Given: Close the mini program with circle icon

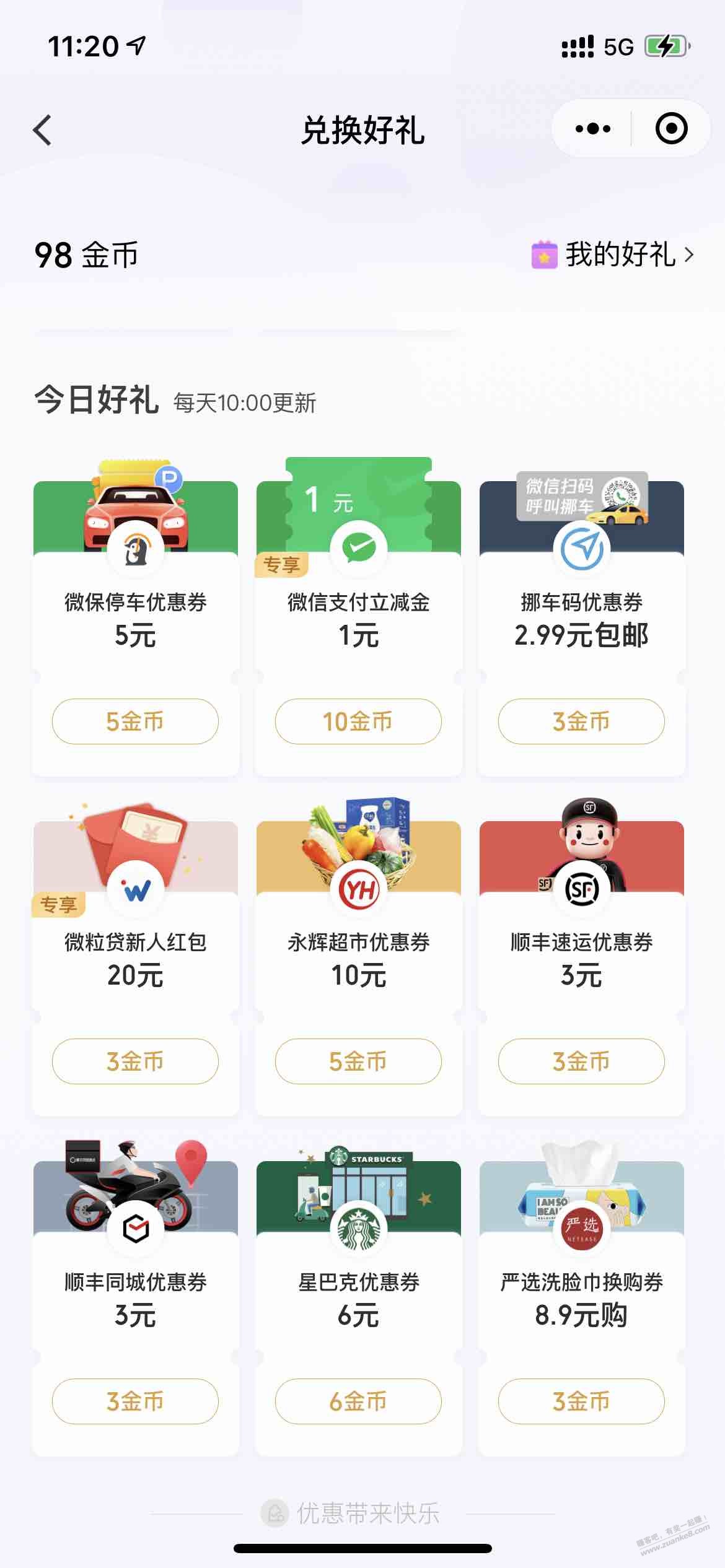Looking at the screenshot, I should pos(671,129).
